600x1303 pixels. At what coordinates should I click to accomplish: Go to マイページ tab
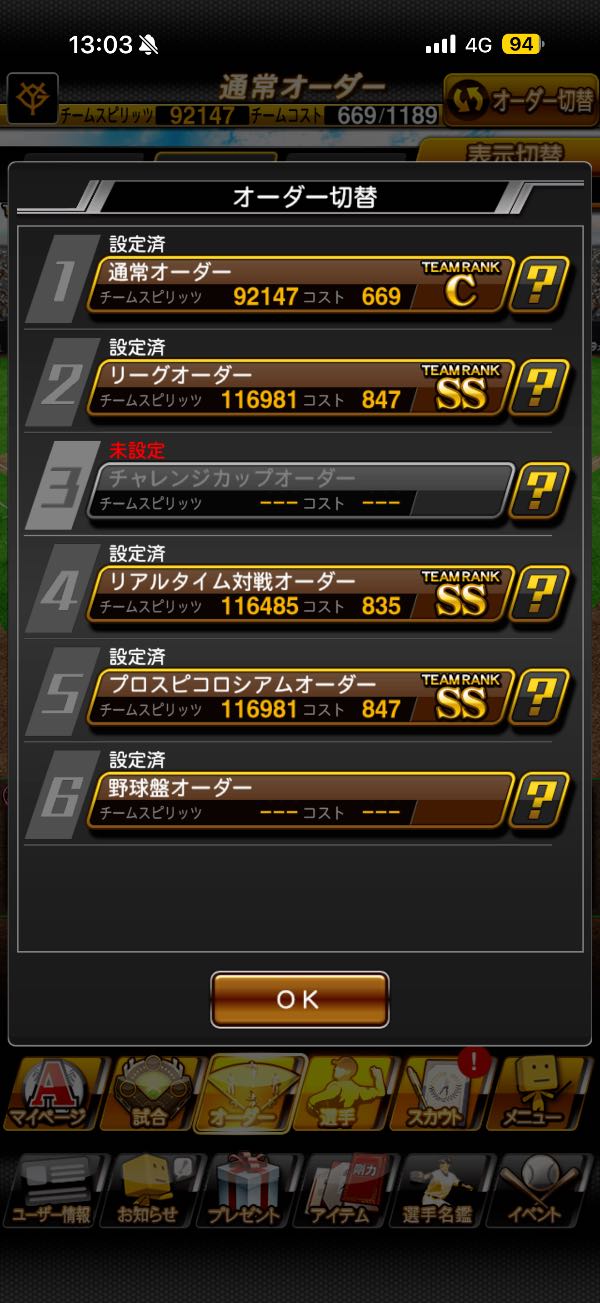[x=50, y=1093]
